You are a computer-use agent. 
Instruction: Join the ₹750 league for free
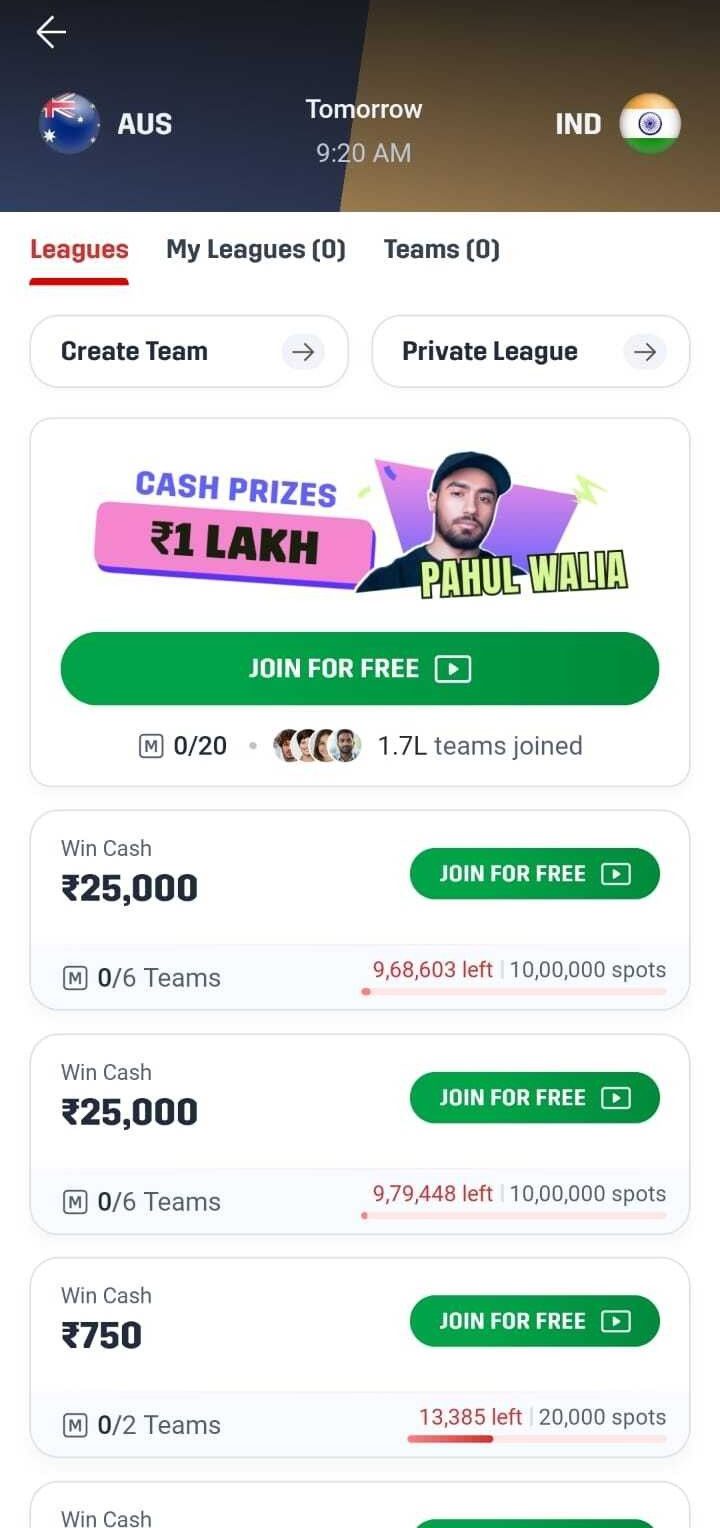535,1321
